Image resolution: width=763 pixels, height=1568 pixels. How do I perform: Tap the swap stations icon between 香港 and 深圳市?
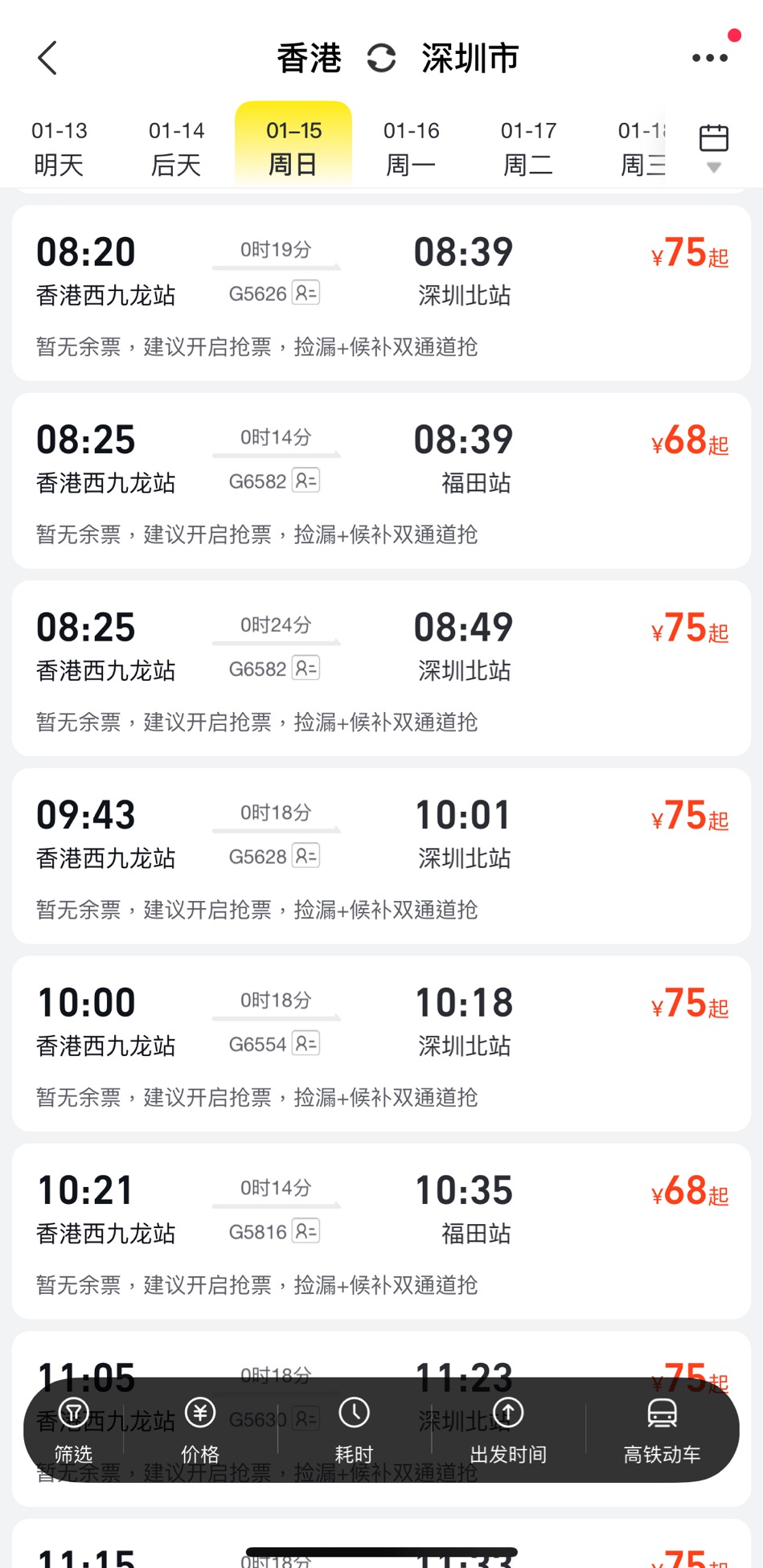point(383,57)
